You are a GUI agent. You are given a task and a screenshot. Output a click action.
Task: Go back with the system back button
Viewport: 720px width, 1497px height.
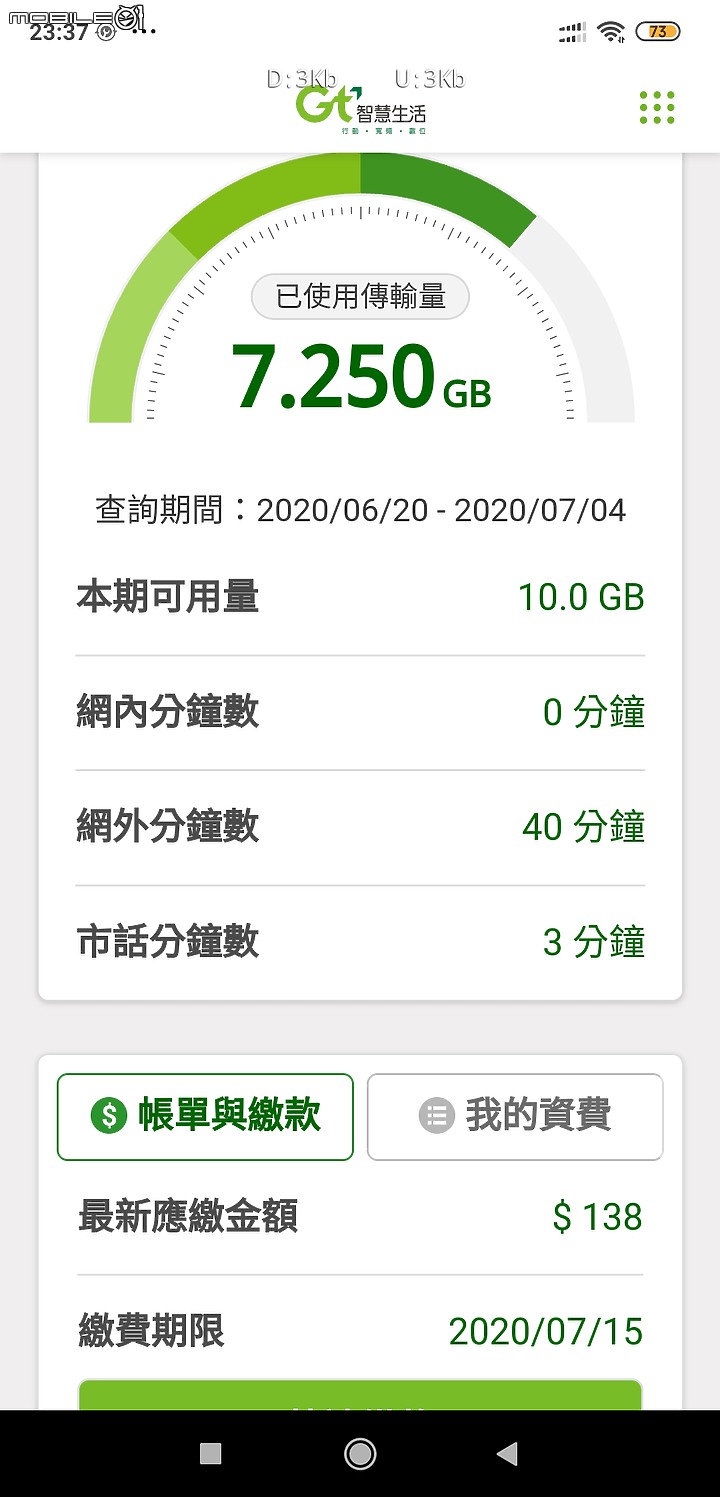point(508,1454)
